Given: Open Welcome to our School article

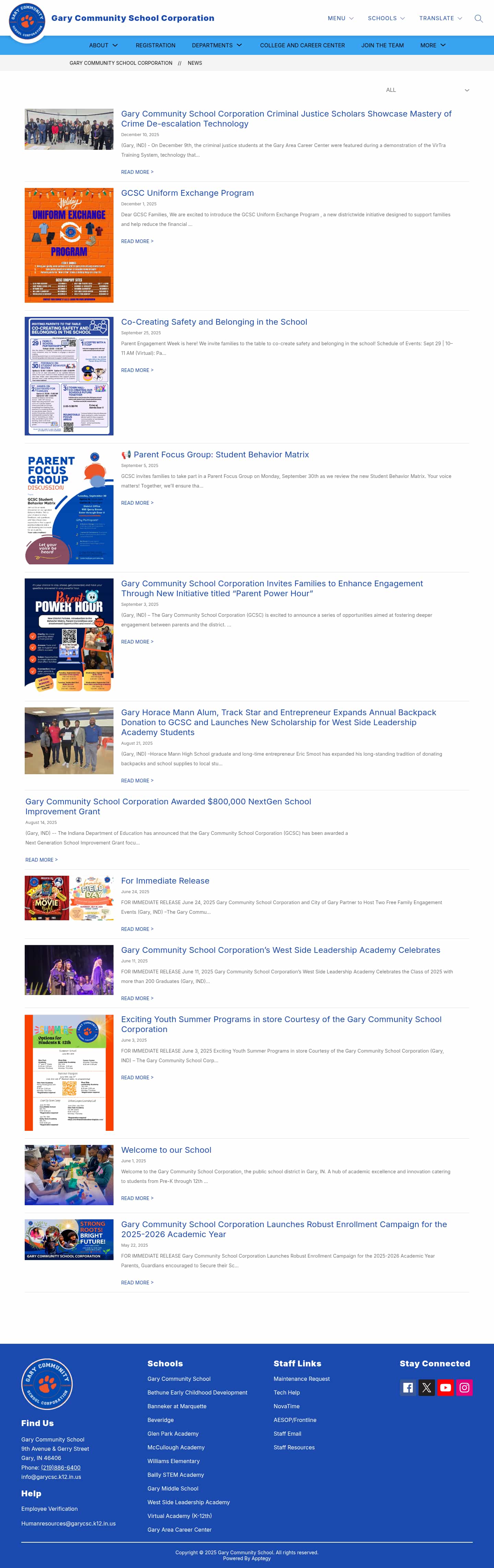Looking at the screenshot, I should tap(166, 1150).
